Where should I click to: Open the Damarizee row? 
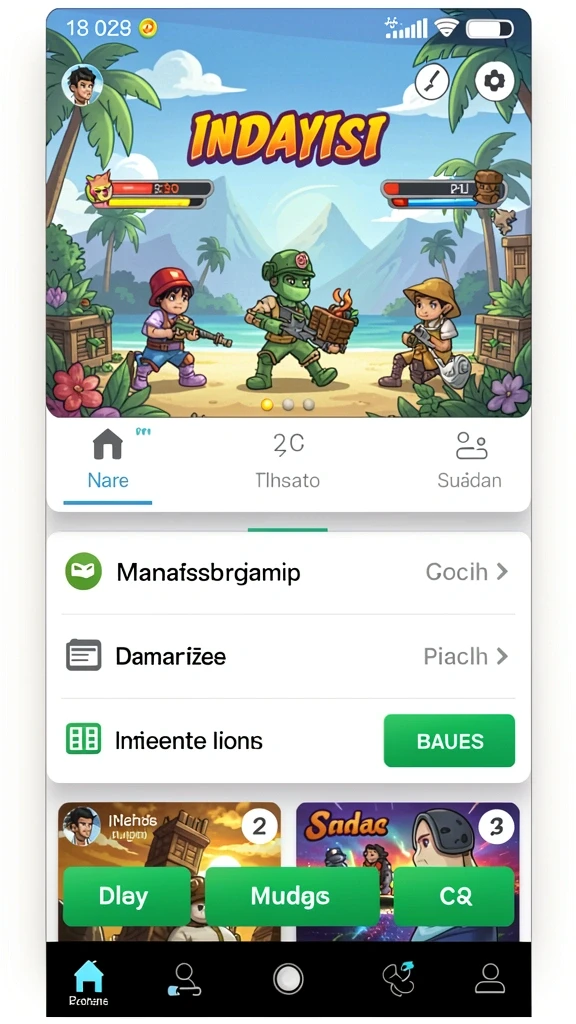click(288, 656)
